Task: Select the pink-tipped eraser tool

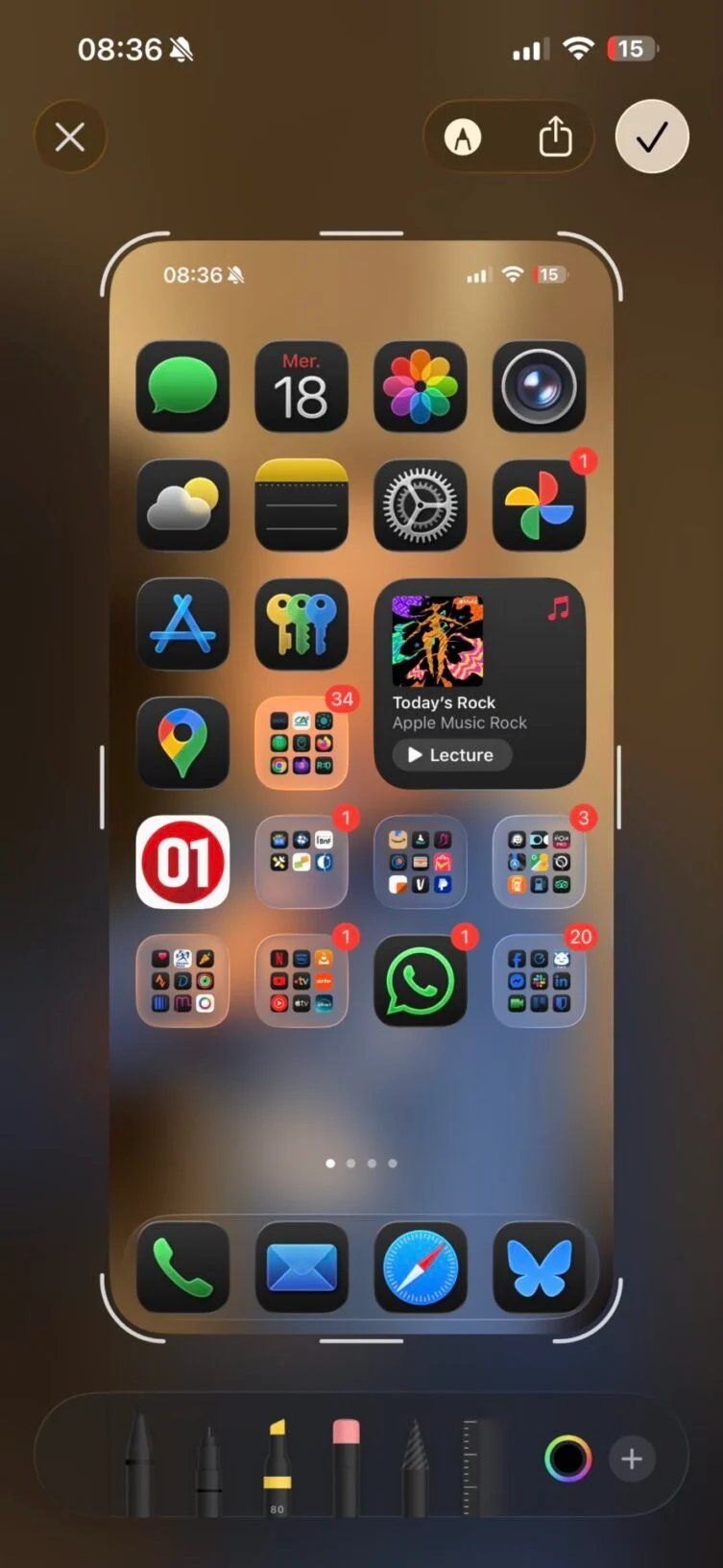Action: (346, 1465)
